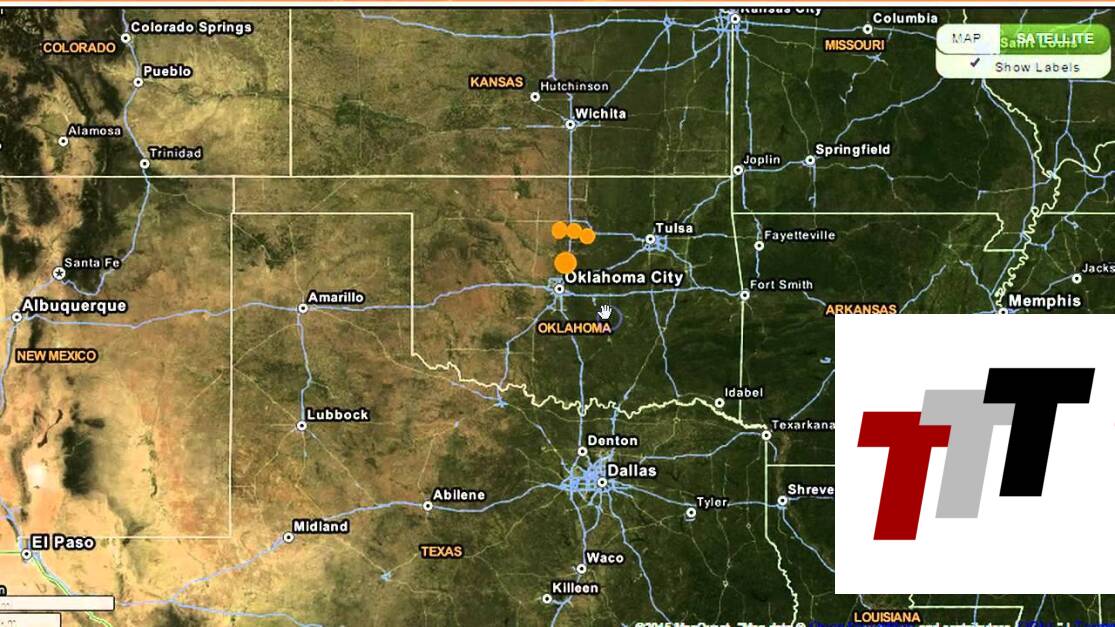Toggle the Show Labels checkbox
Image resolution: width=1115 pixels, height=627 pixels.
pyautogui.click(x=975, y=64)
